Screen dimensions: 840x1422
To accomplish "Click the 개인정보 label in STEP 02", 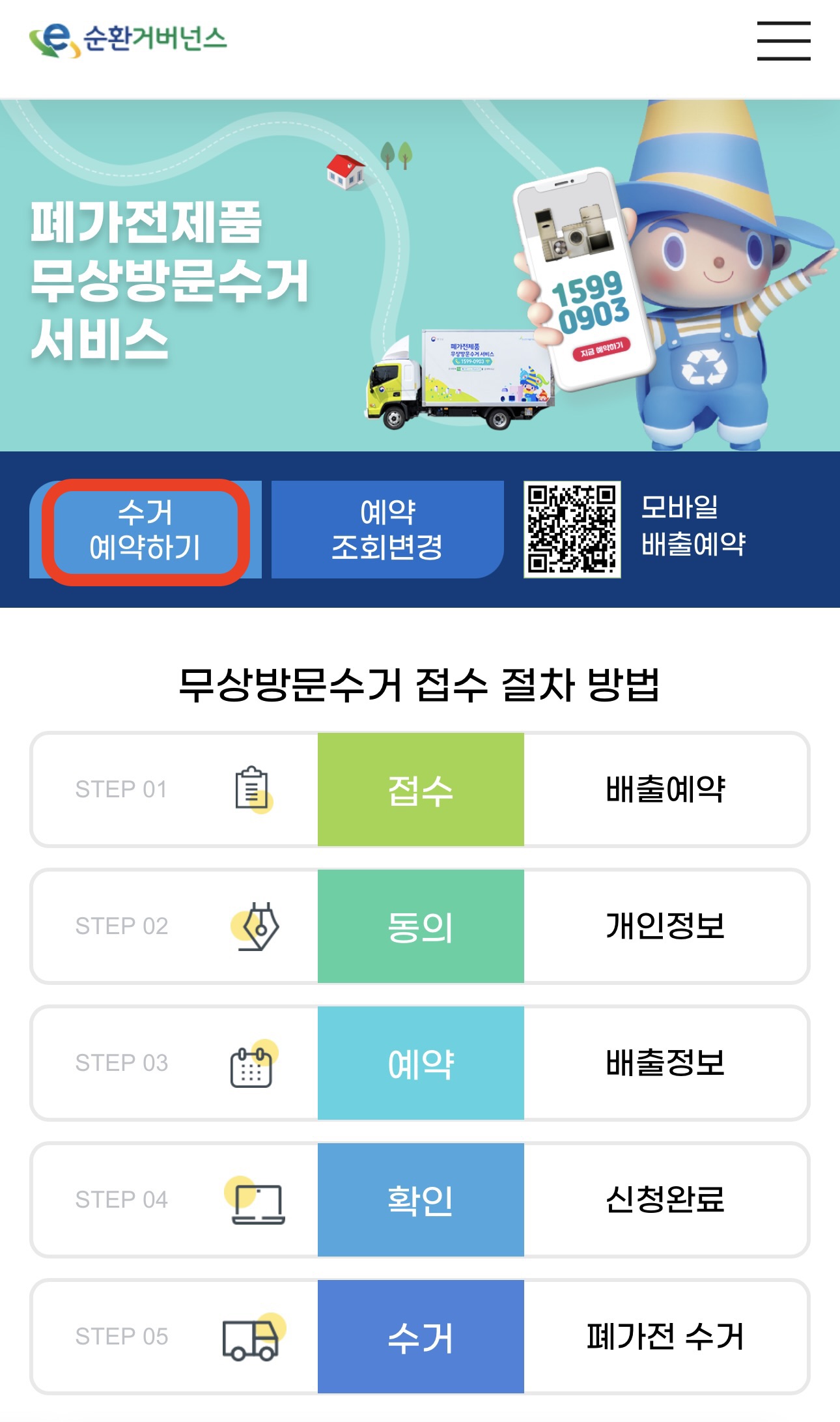I will 665,928.
